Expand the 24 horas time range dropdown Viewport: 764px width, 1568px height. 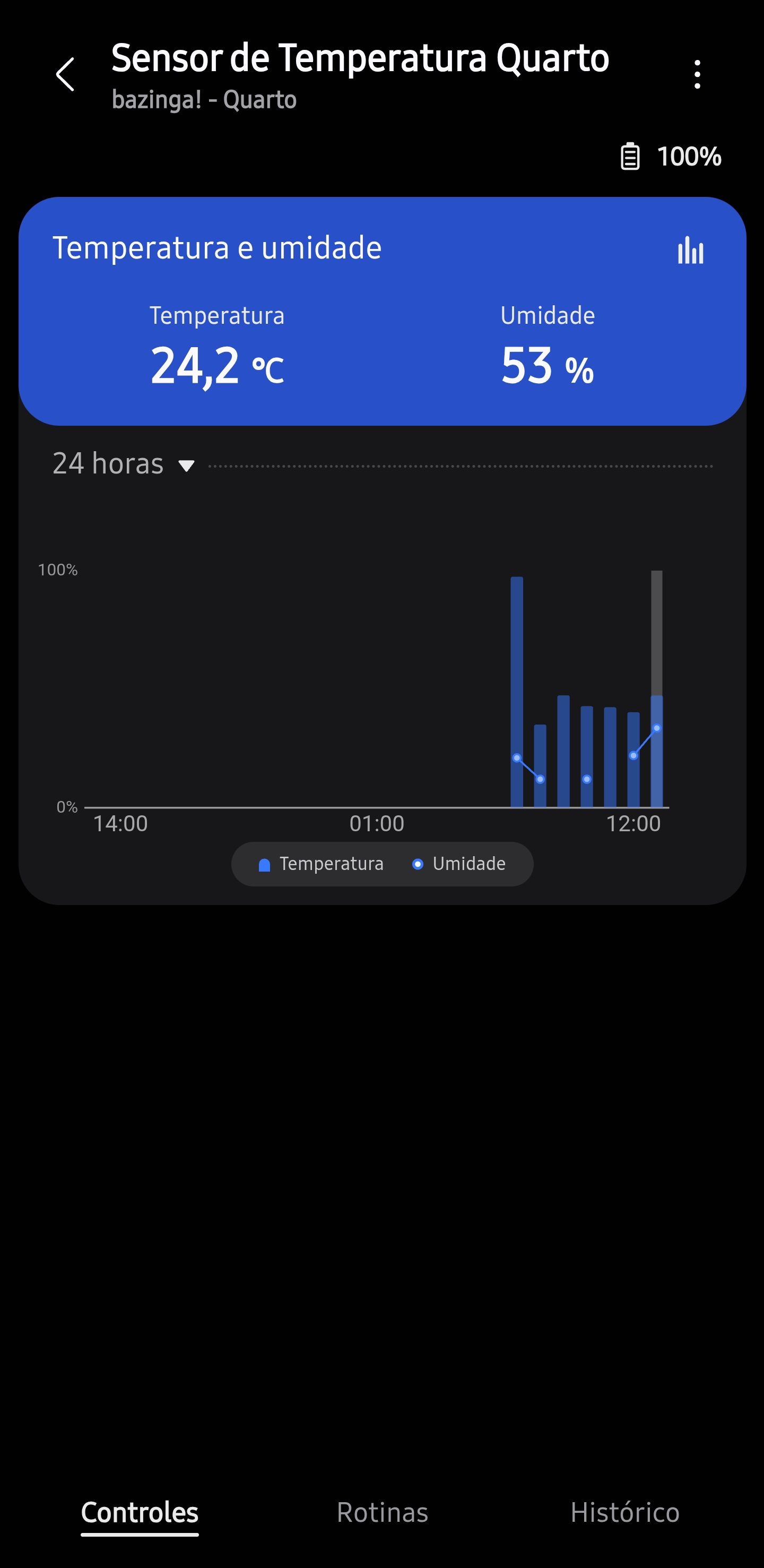click(x=186, y=465)
